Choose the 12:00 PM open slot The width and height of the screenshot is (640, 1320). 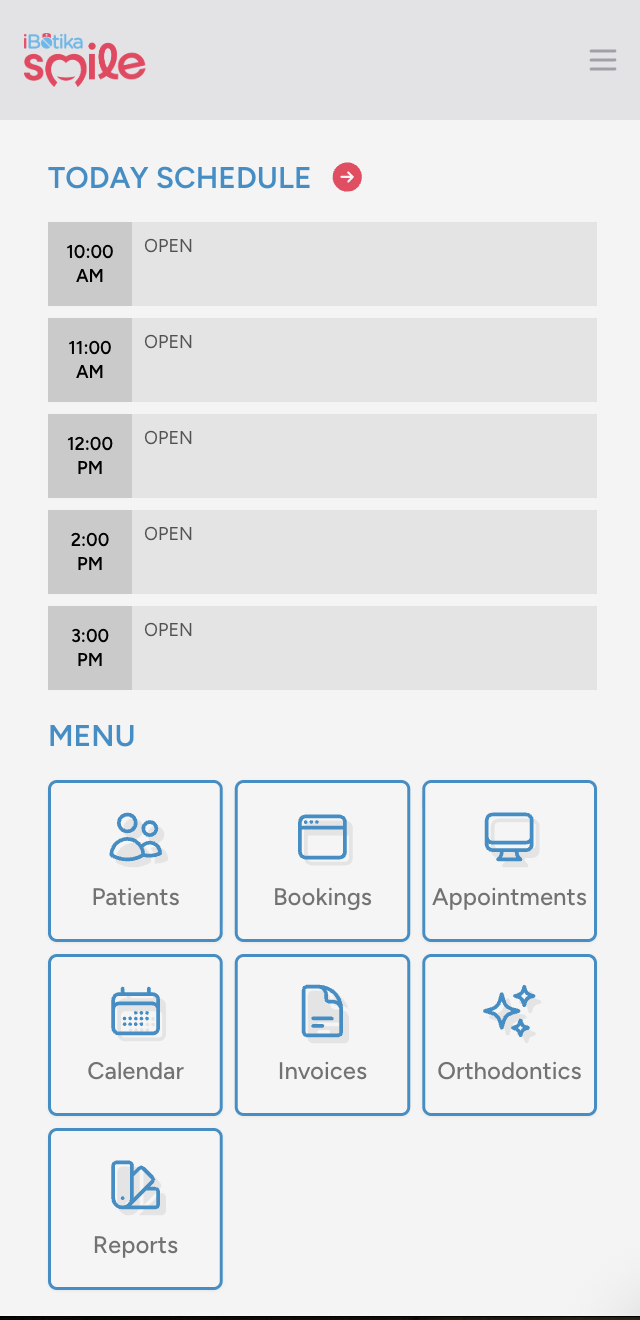click(x=364, y=456)
